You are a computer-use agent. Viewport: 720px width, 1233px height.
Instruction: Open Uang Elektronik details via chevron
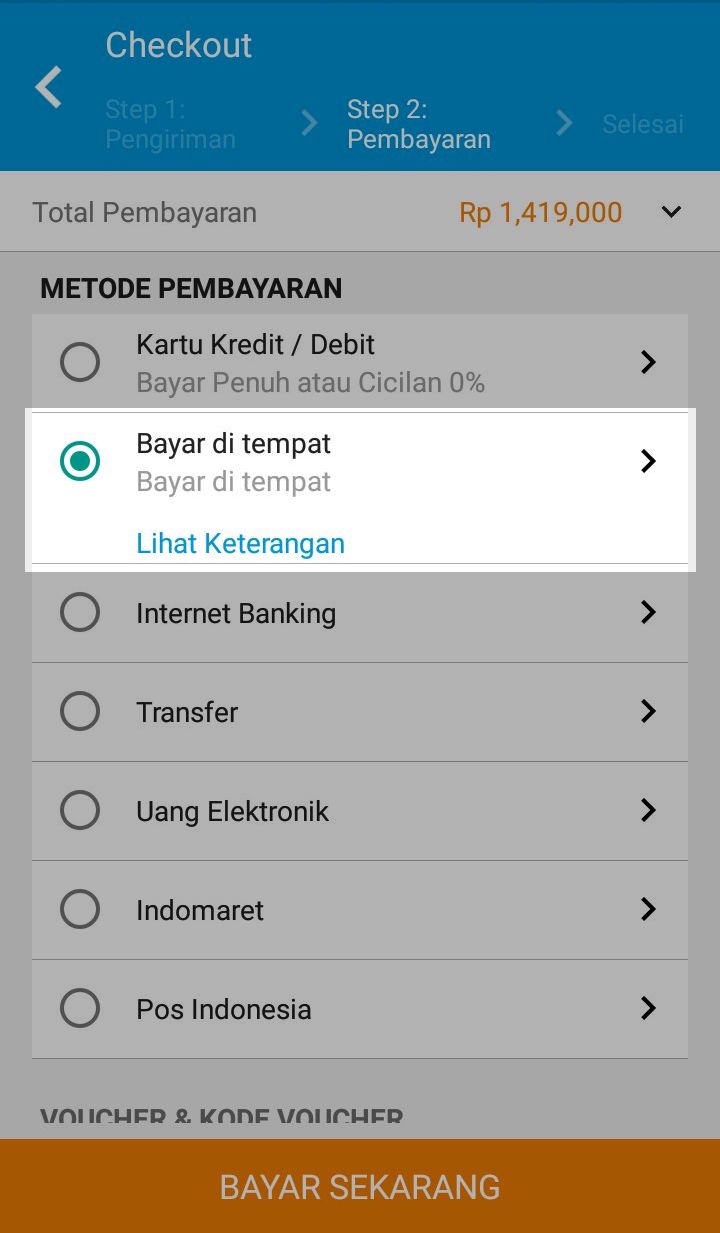[648, 810]
